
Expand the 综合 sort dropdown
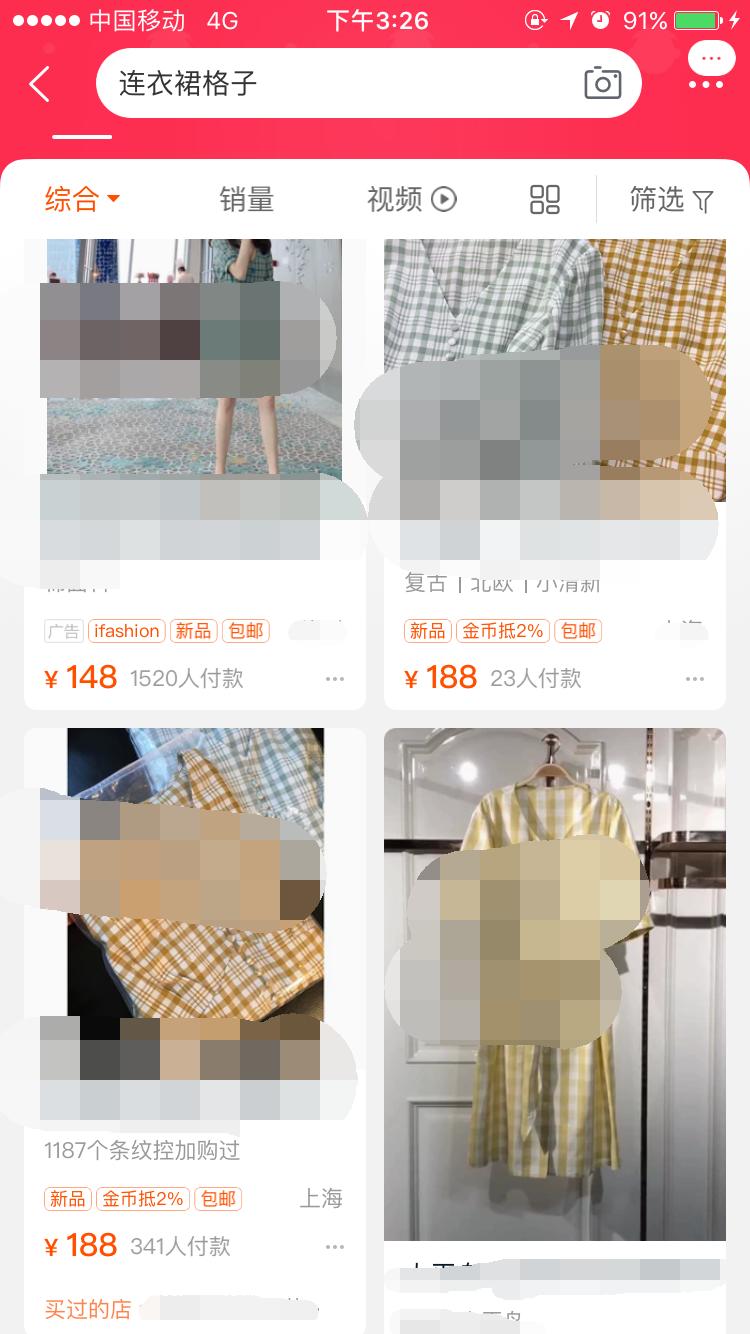(x=82, y=199)
